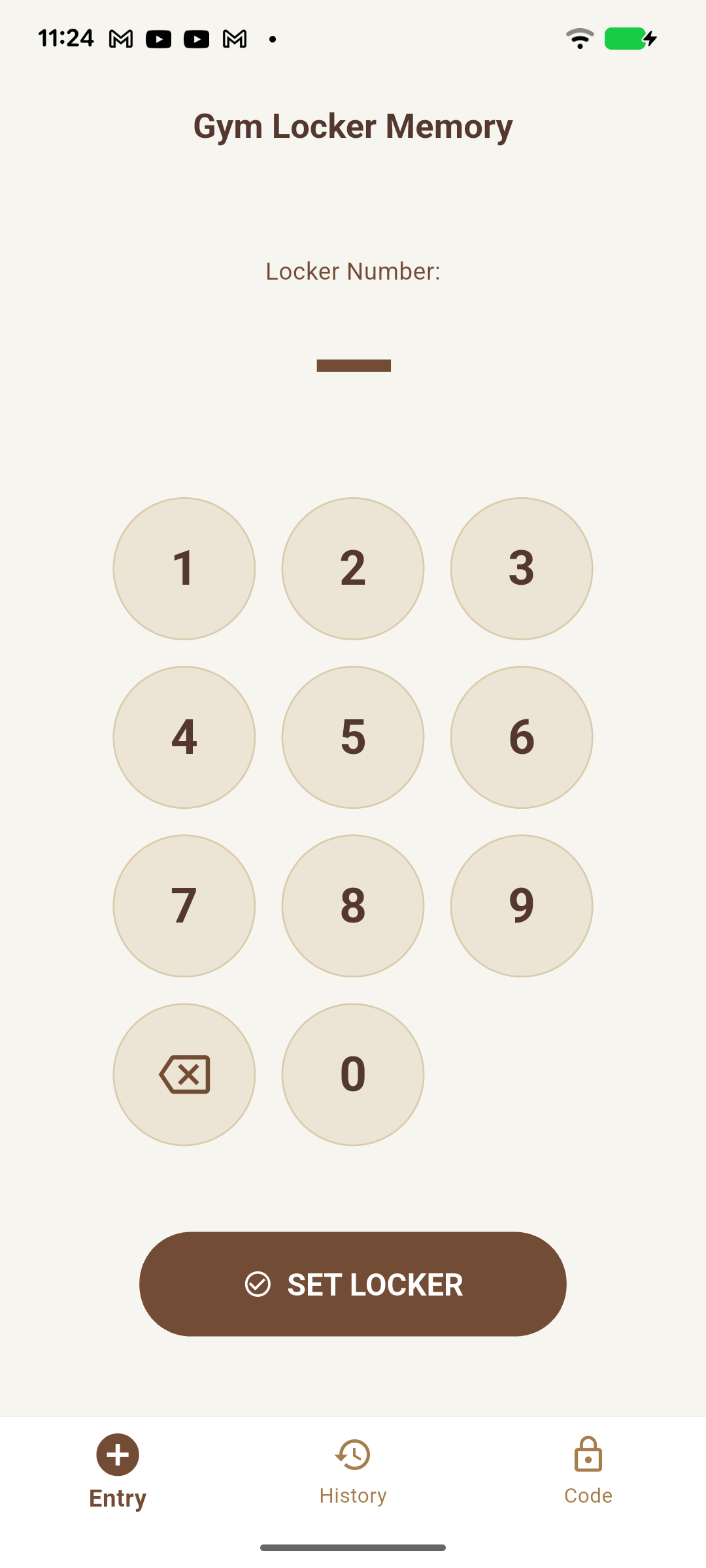Select the Entry plus icon in bottom bar
Image resolution: width=706 pixels, height=1568 pixels.
click(117, 1456)
